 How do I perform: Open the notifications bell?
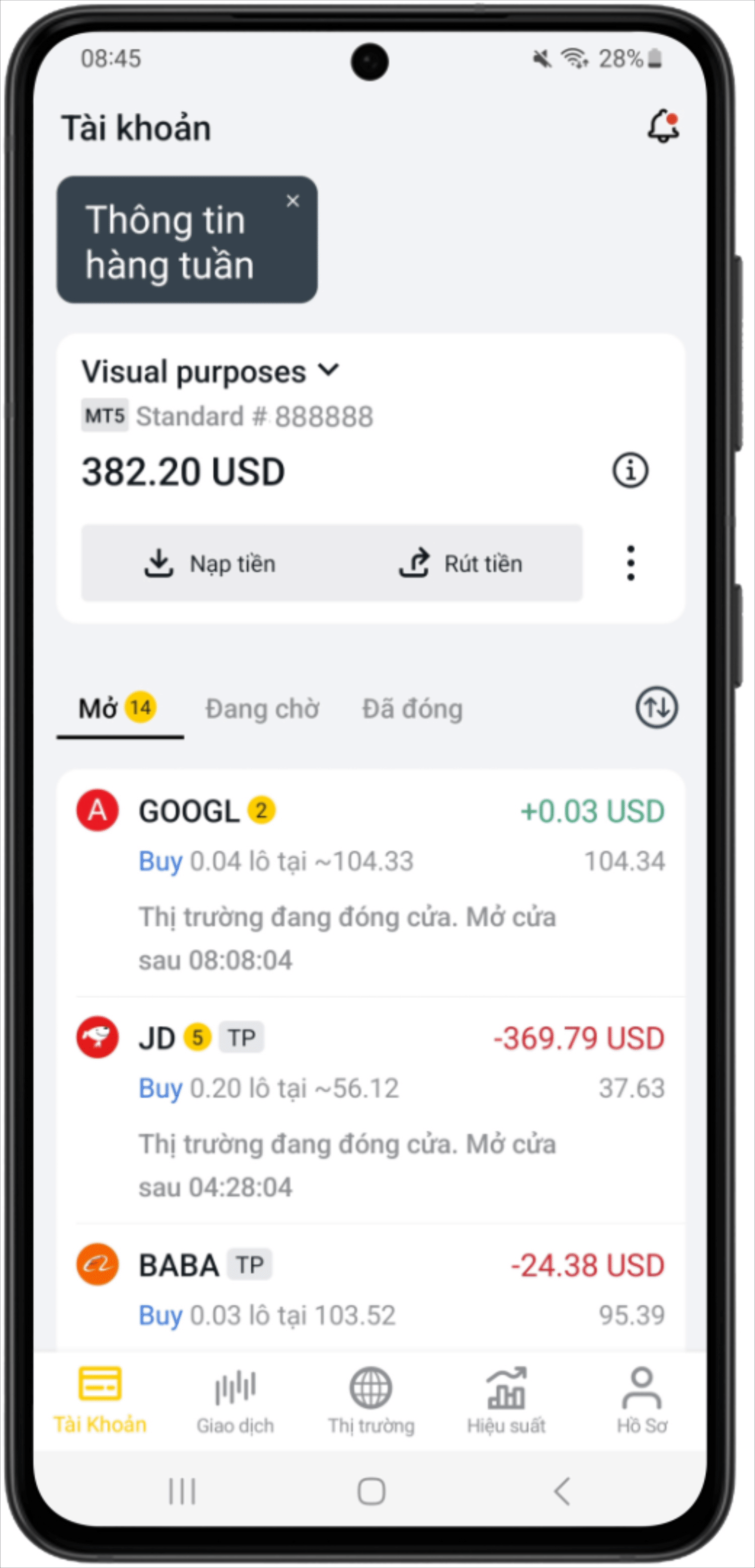click(x=663, y=127)
